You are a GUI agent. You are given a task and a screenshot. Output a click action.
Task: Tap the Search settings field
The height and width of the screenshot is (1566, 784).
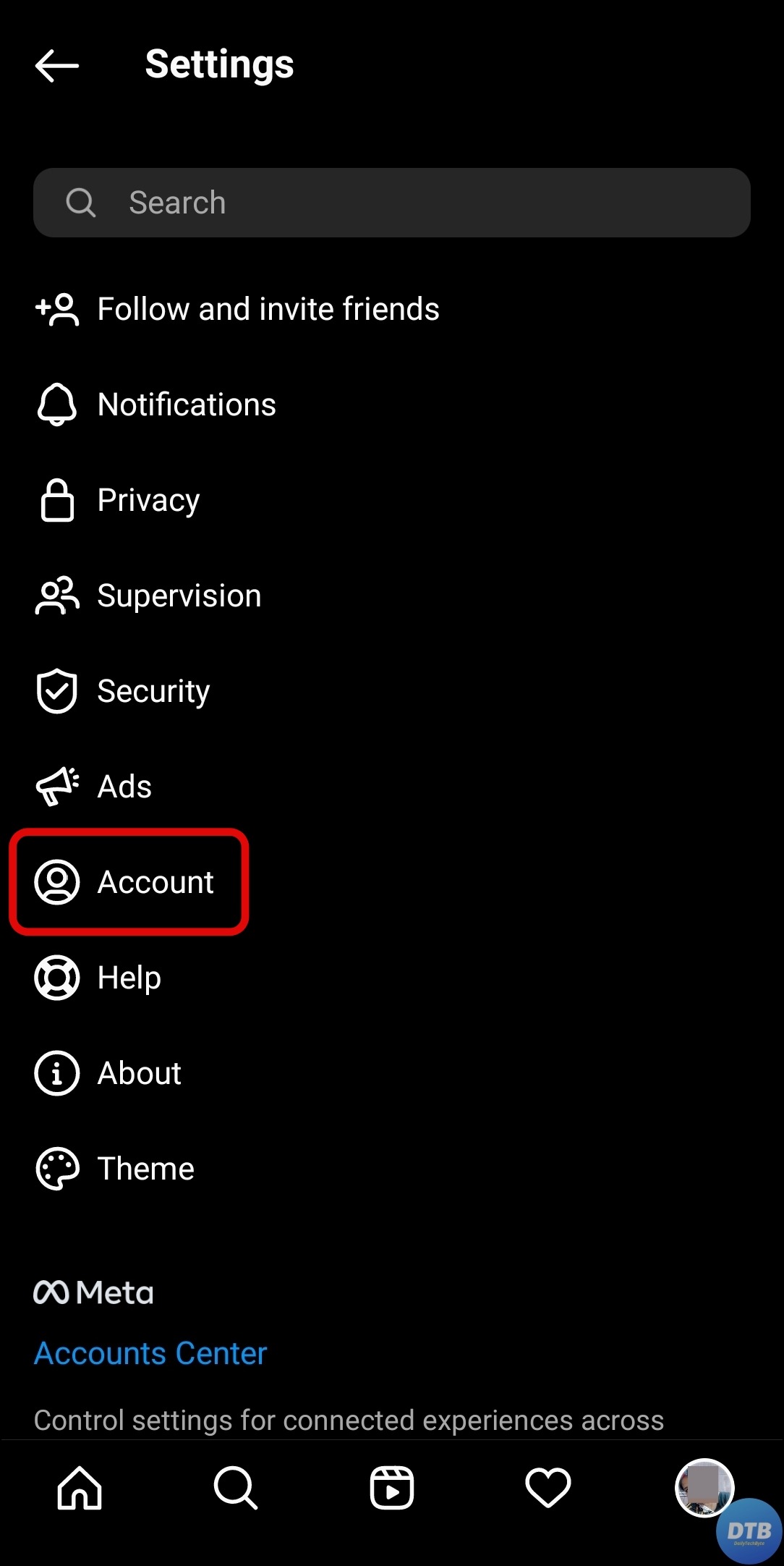click(x=391, y=203)
